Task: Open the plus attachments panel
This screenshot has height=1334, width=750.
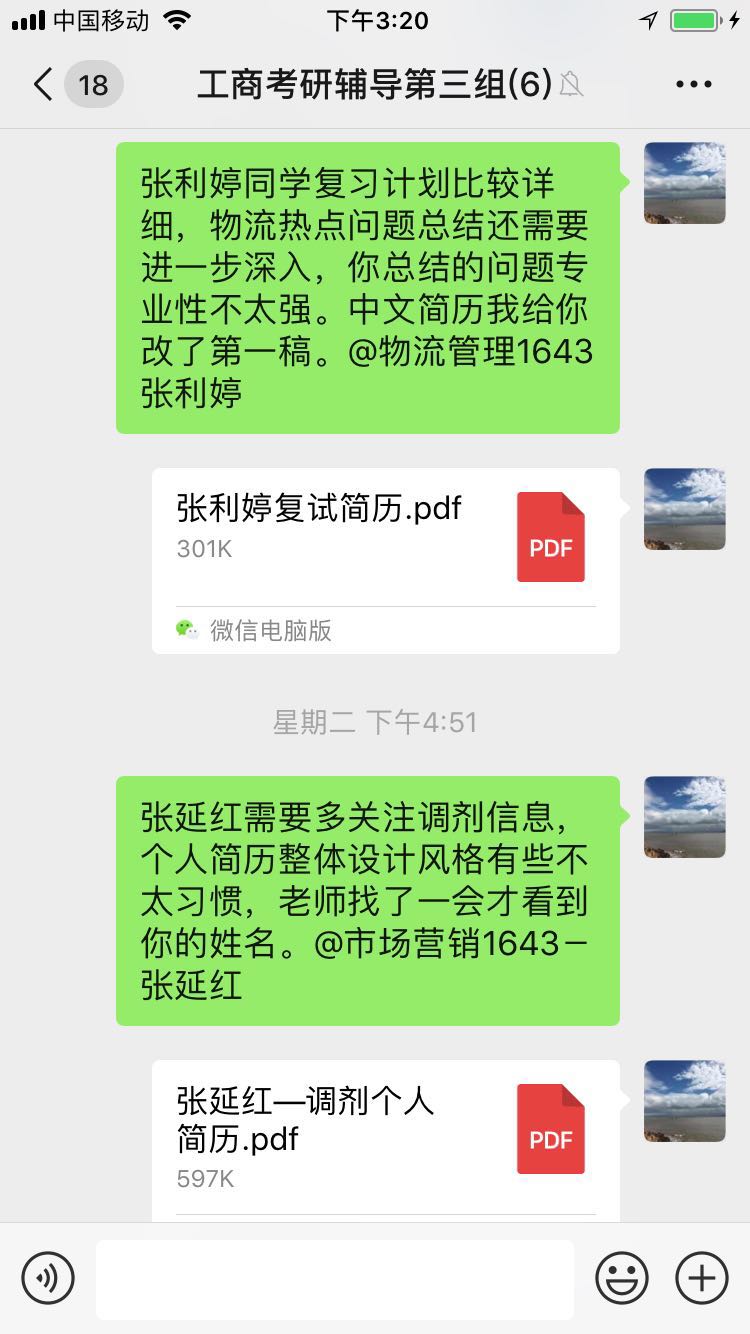Action: [702, 1278]
